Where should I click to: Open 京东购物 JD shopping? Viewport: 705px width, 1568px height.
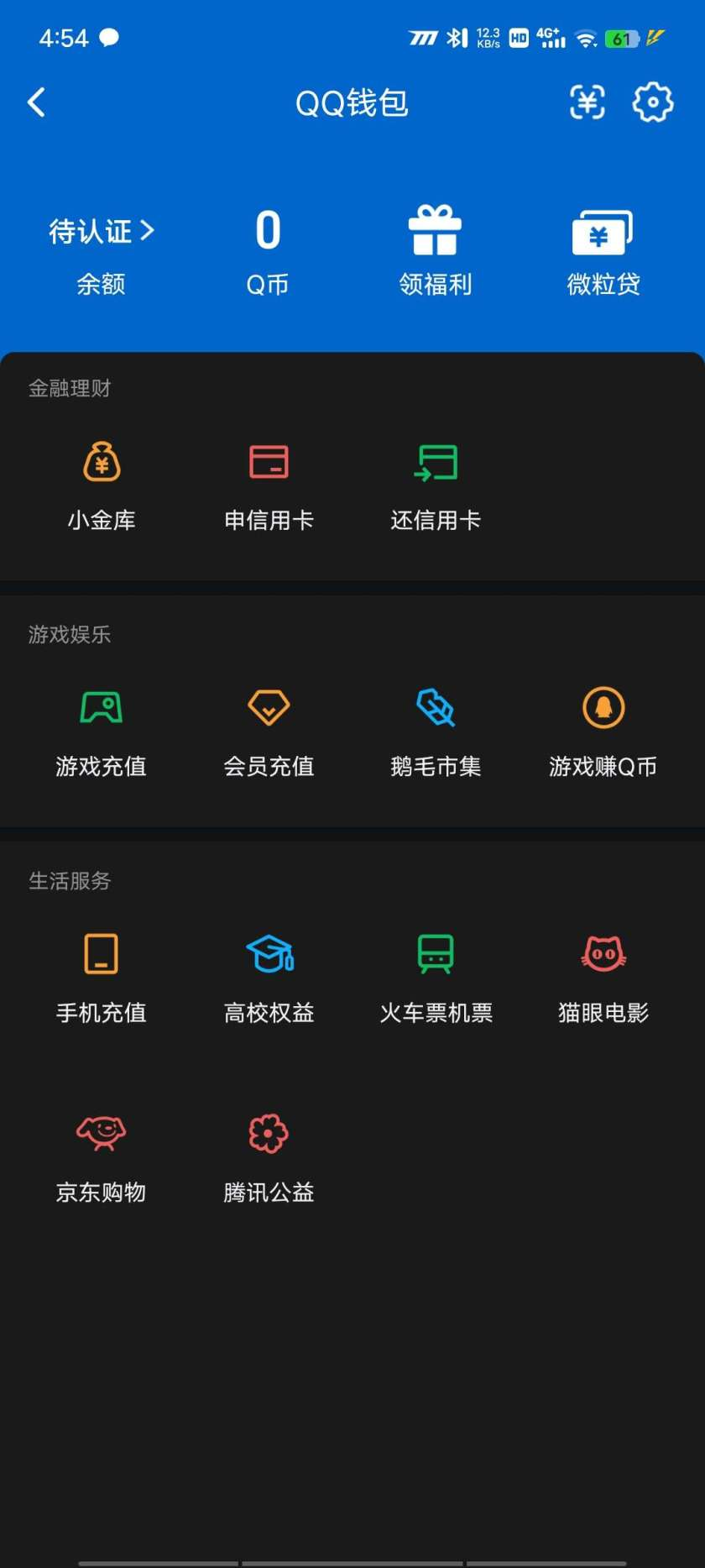pos(101,1155)
